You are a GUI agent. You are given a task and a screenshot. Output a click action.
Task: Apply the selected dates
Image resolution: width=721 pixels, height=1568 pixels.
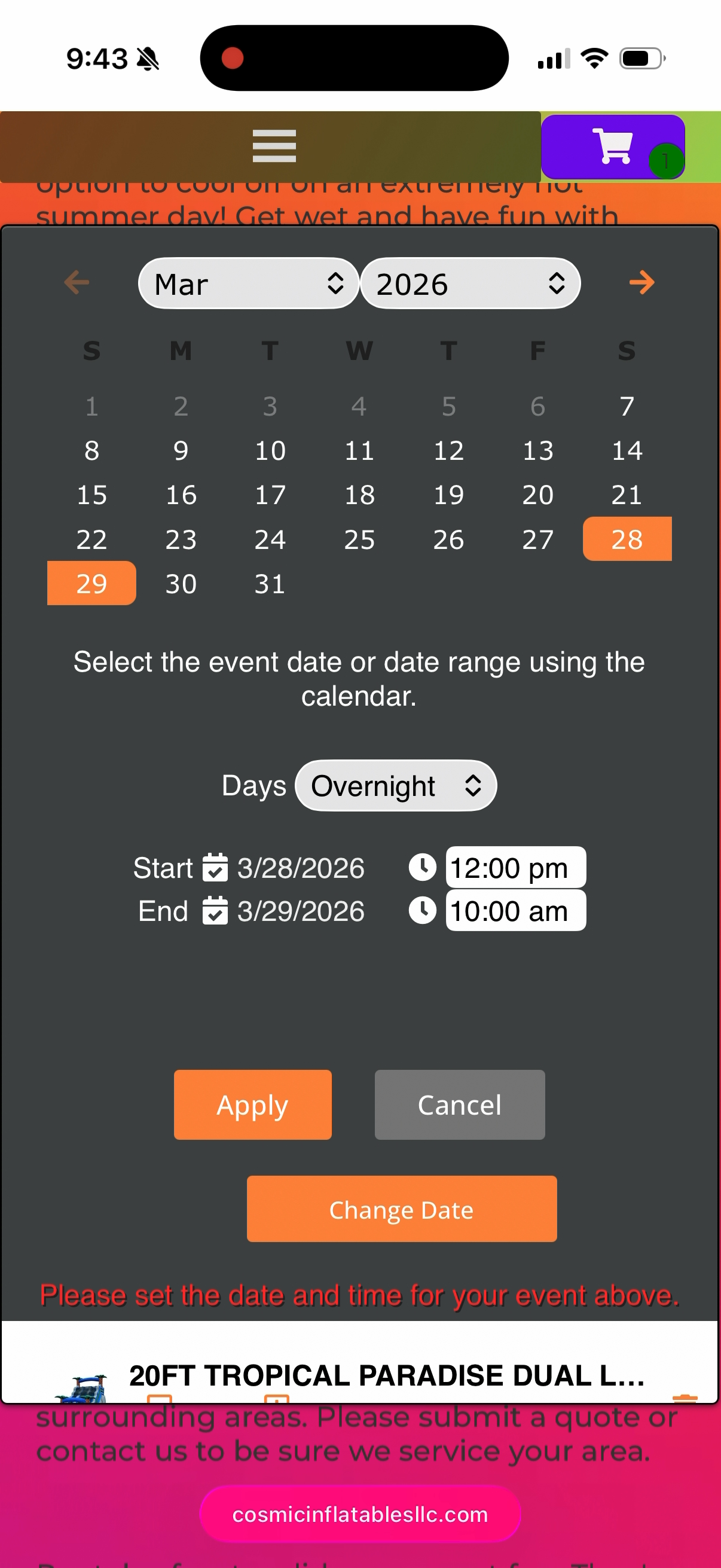click(252, 1104)
